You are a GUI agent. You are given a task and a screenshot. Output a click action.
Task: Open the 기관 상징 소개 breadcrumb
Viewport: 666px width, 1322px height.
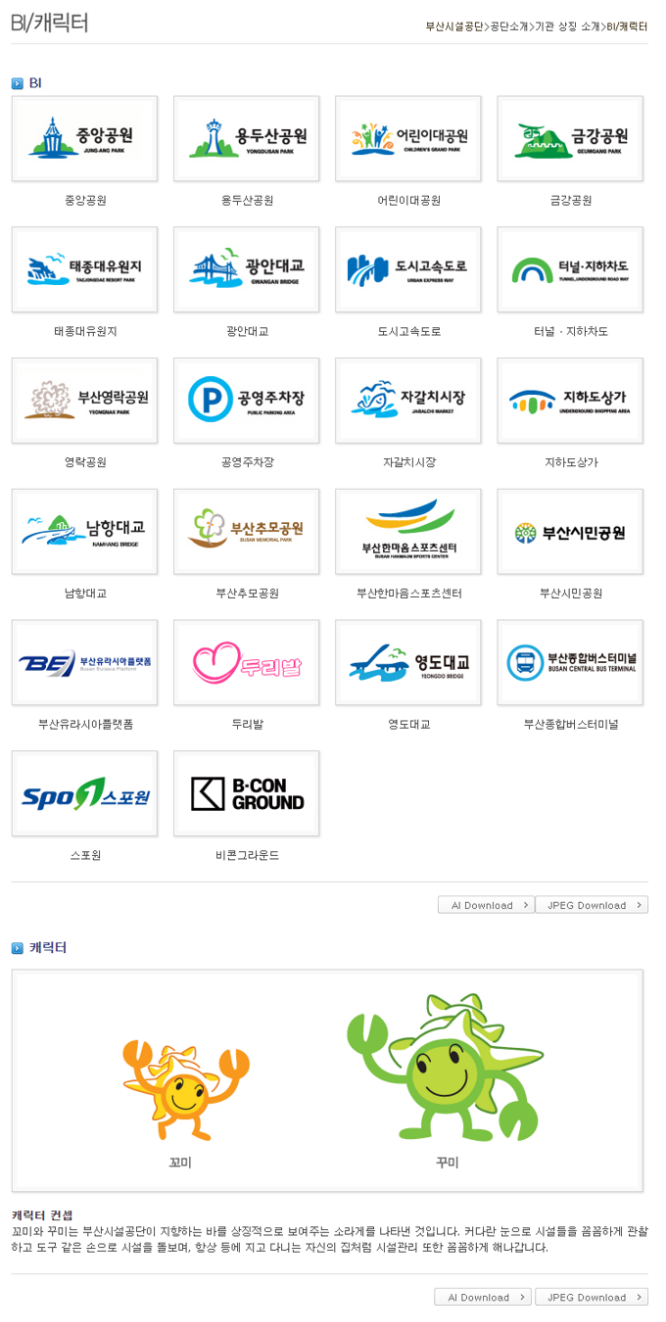tap(567, 27)
